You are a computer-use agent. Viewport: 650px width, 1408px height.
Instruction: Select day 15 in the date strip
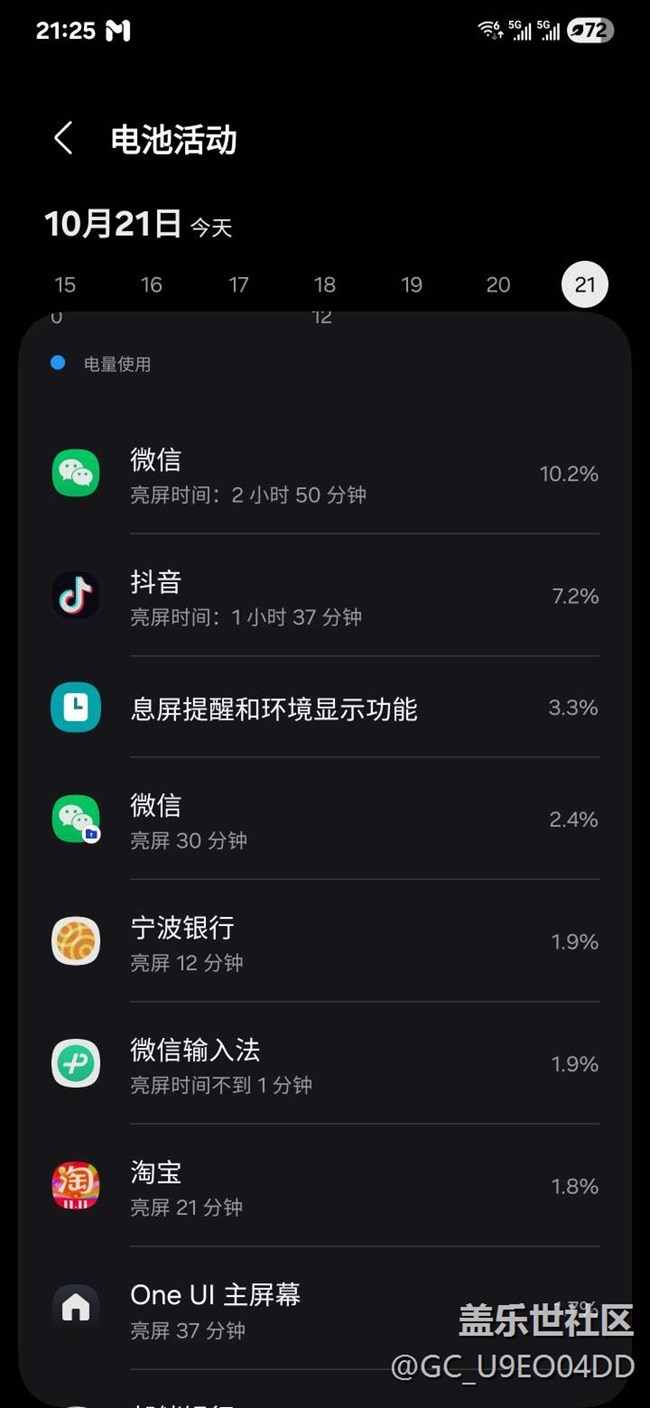click(65, 285)
